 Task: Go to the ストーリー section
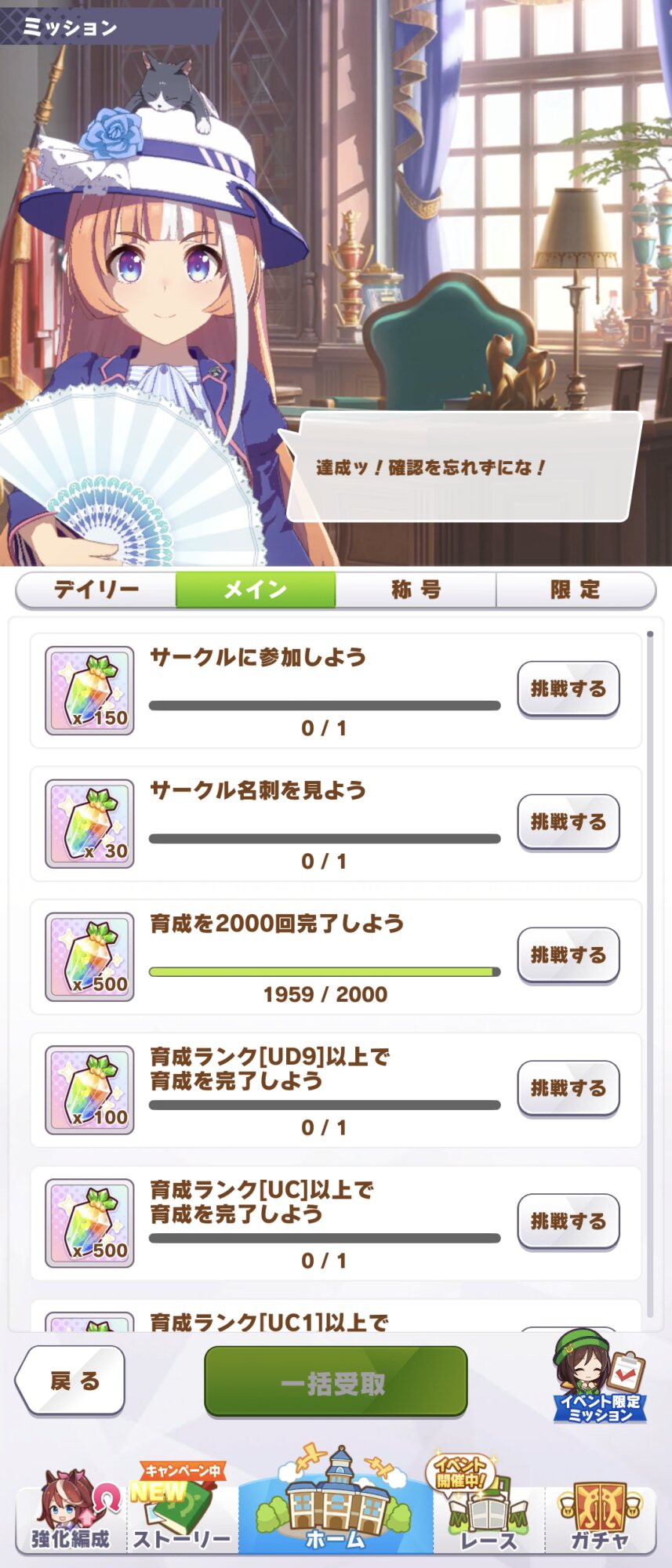click(182, 1515)
